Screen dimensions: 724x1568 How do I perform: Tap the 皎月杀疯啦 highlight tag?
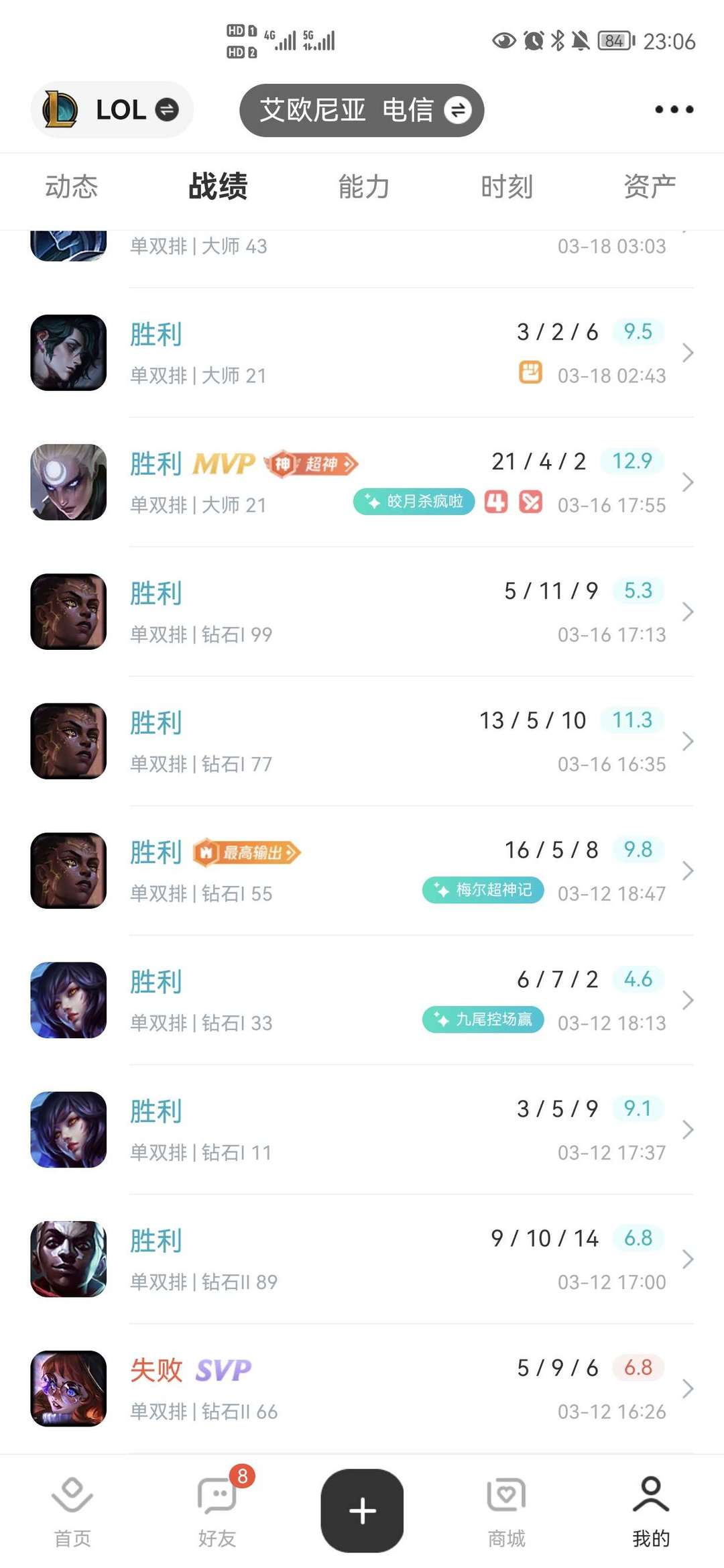click(x=414, y=502)
